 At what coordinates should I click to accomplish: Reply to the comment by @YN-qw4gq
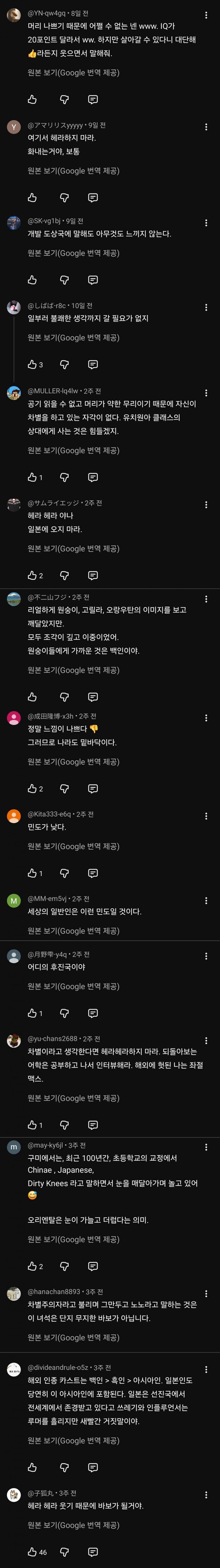93,99
